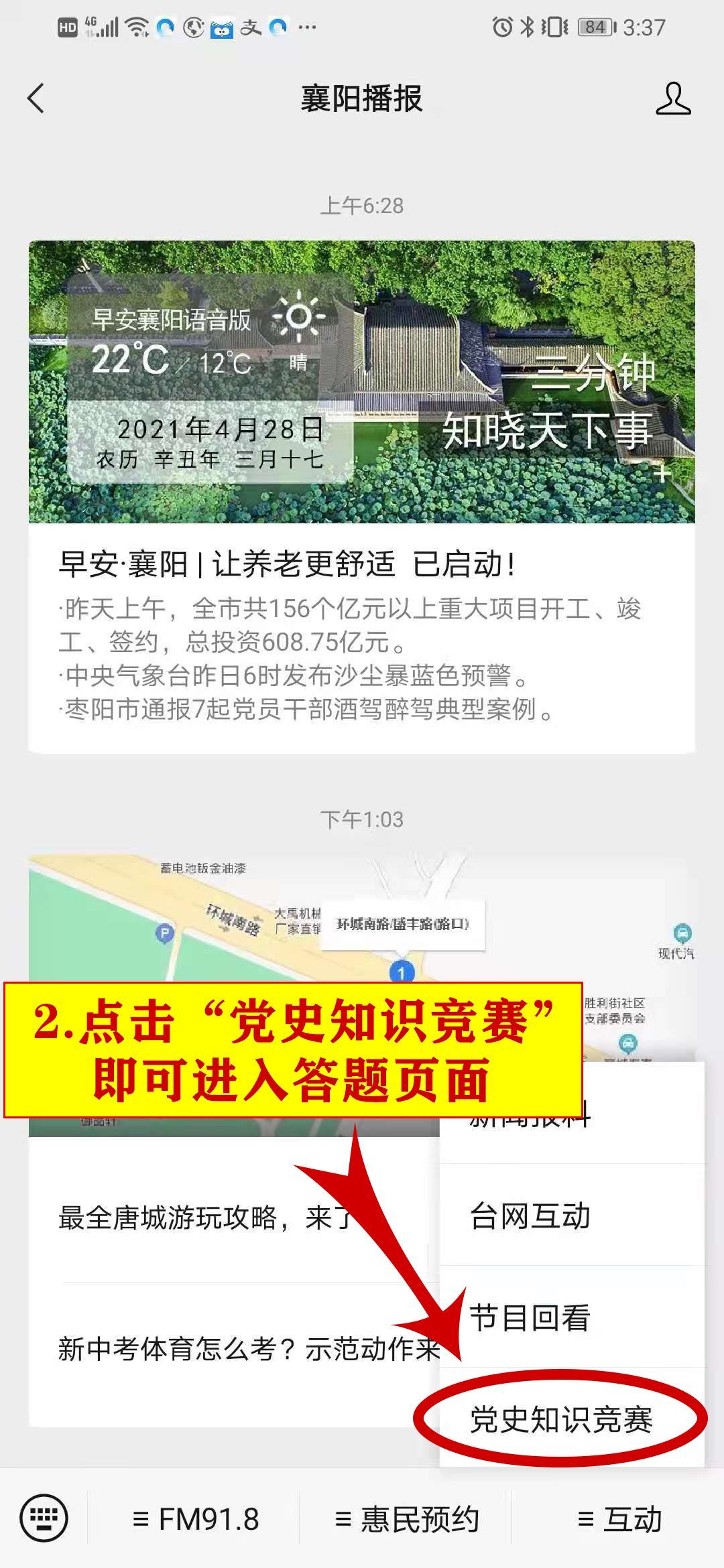Image resolution: width=724 pixels, height=1568 pixels.
Task: Go back from 襄阳播报 chat
Action: click(36, 99)
